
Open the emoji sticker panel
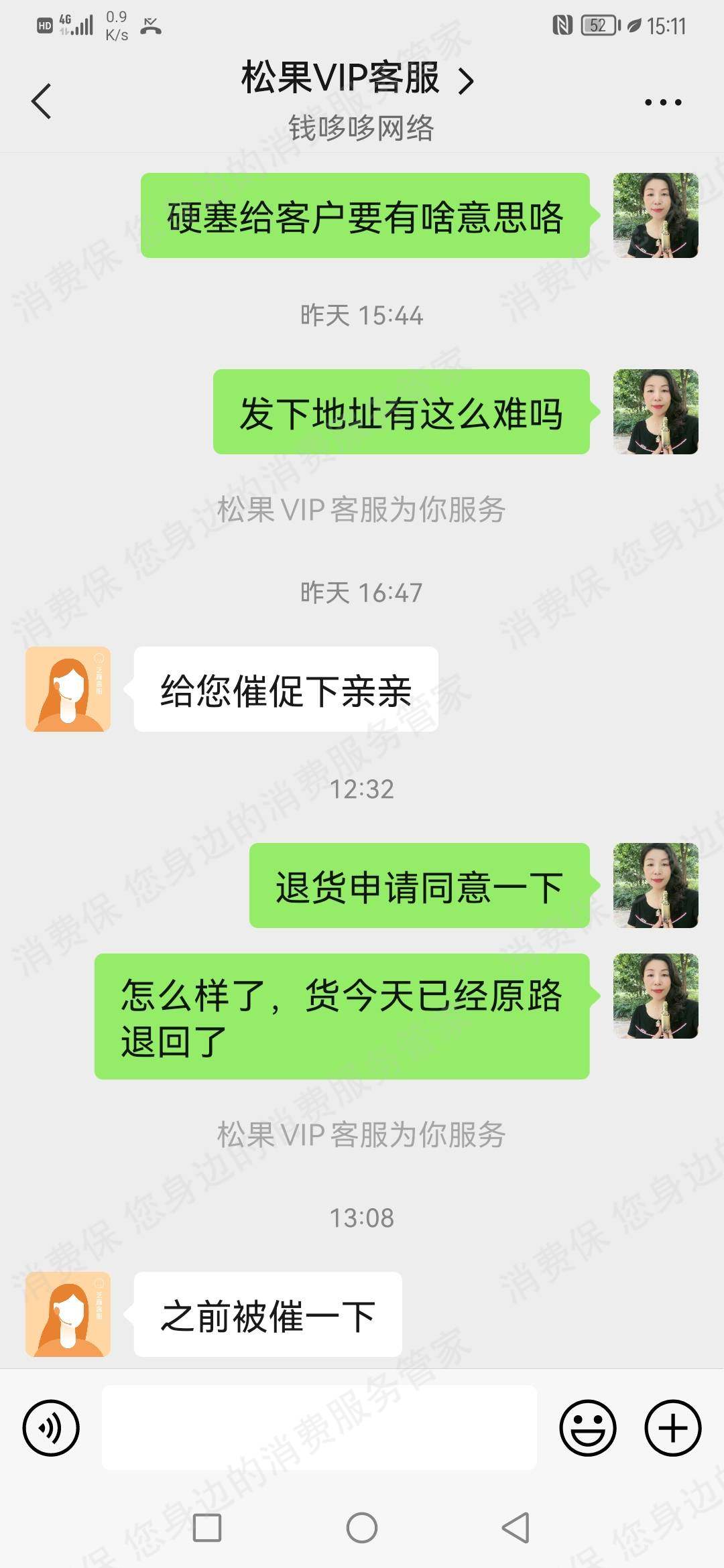[587, 1428]
